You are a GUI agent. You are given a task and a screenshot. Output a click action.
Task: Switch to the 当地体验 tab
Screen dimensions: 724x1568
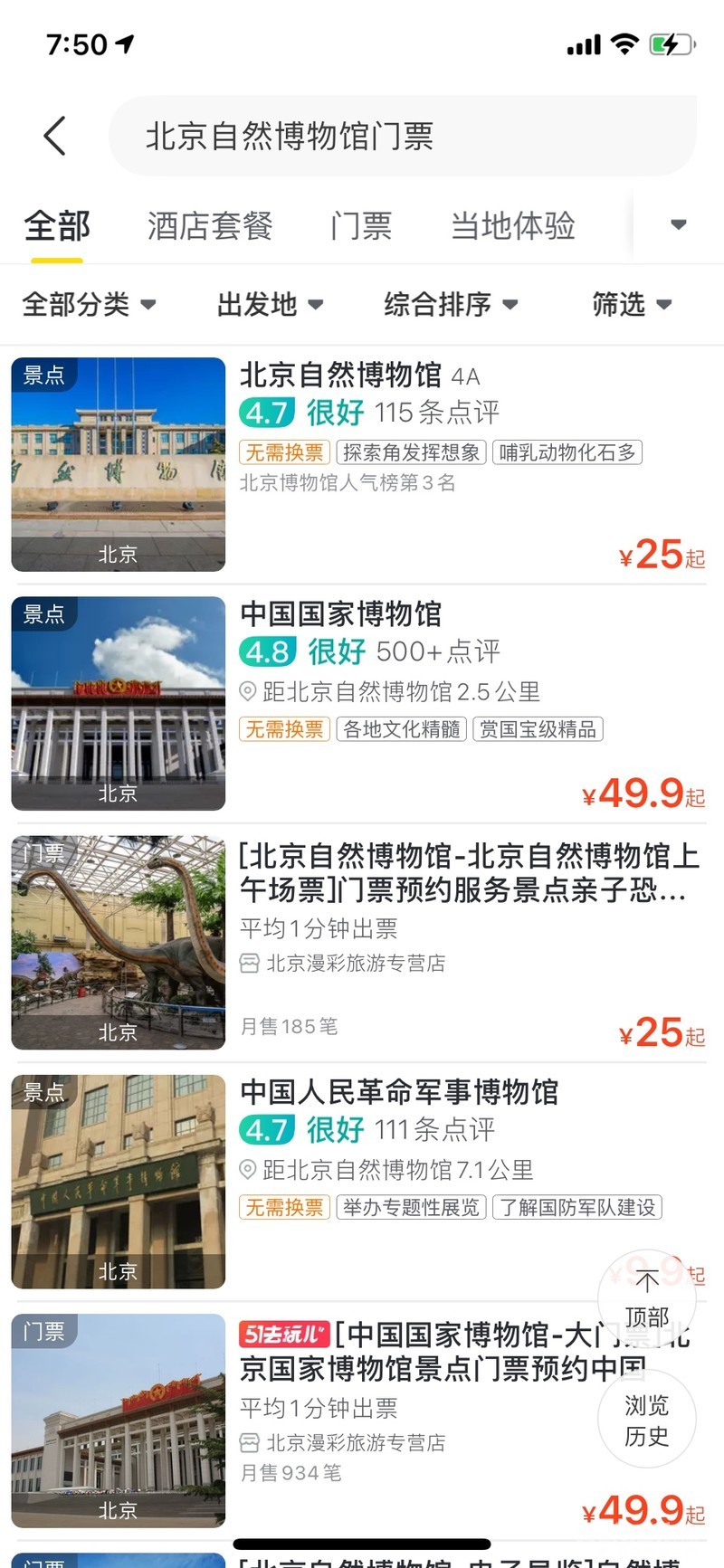tap(512, 226)
